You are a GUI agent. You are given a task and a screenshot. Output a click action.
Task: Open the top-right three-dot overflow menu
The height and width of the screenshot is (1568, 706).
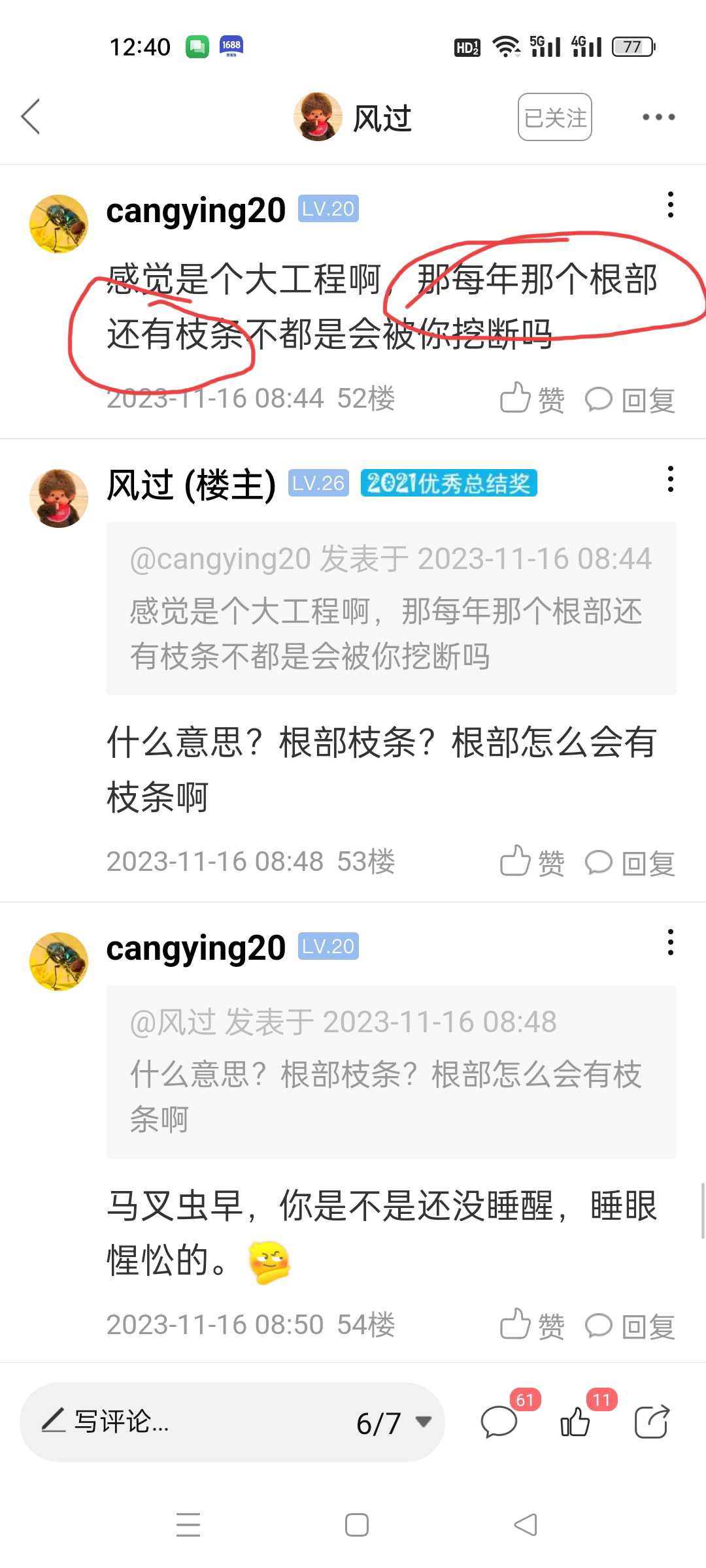[658, 117]
